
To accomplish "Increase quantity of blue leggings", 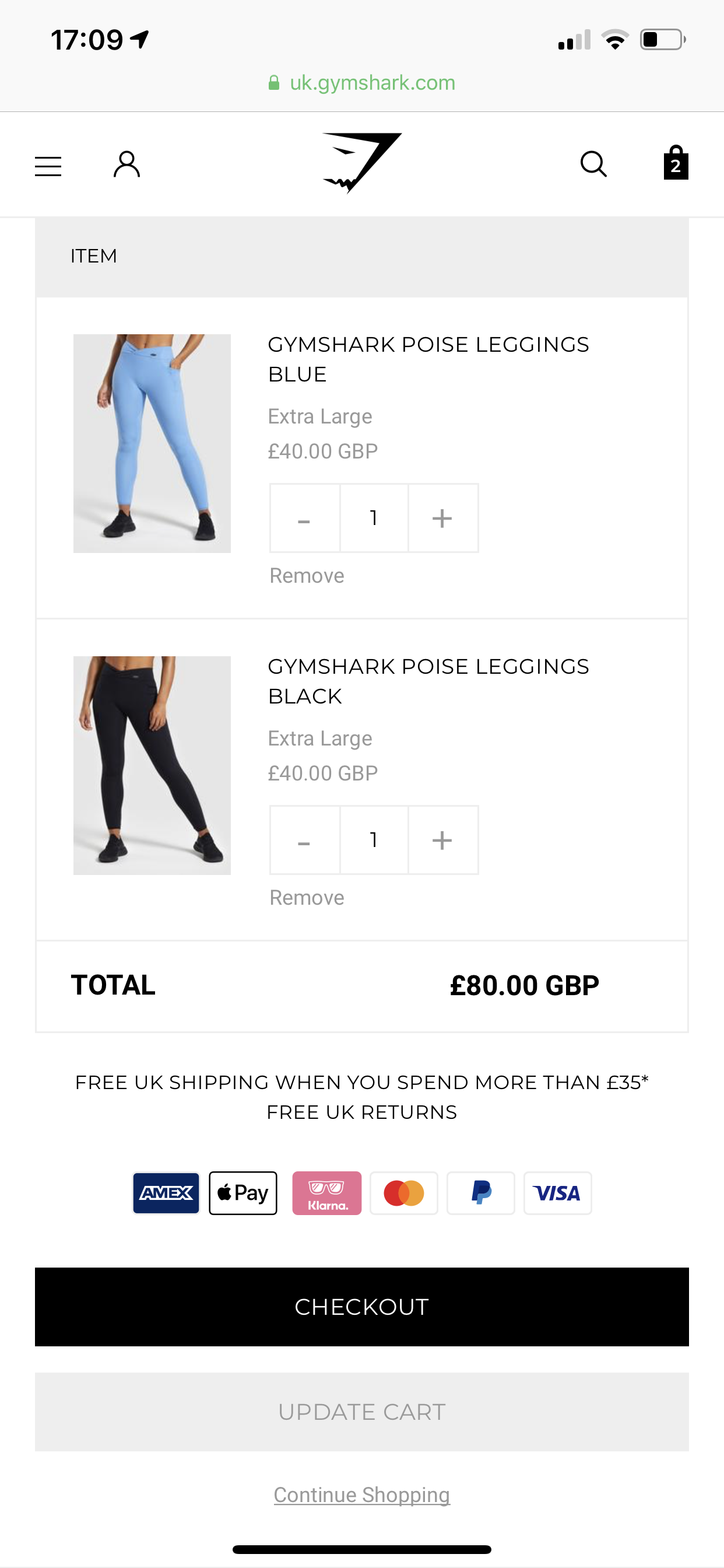I will pyautogui.click(x=443, y=518).
